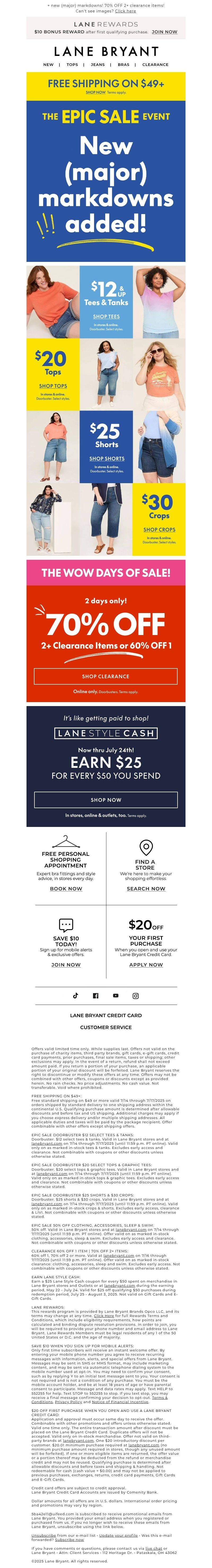Tap Join Now in Lane Rewards banner
212x1568 pixels.
tap(165, 32)
